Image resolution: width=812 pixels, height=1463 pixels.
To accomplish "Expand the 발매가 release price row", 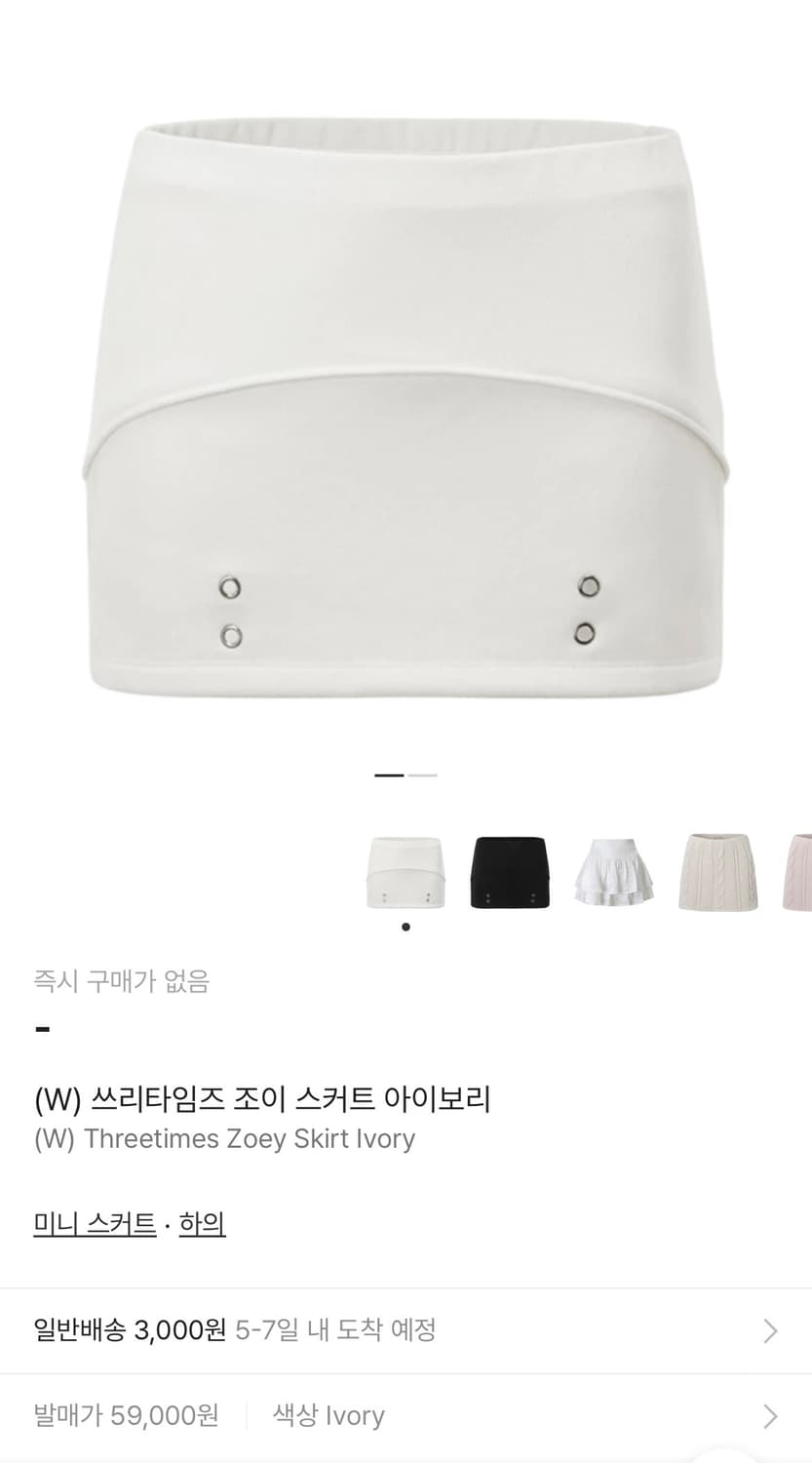I will coord(406,1414).
